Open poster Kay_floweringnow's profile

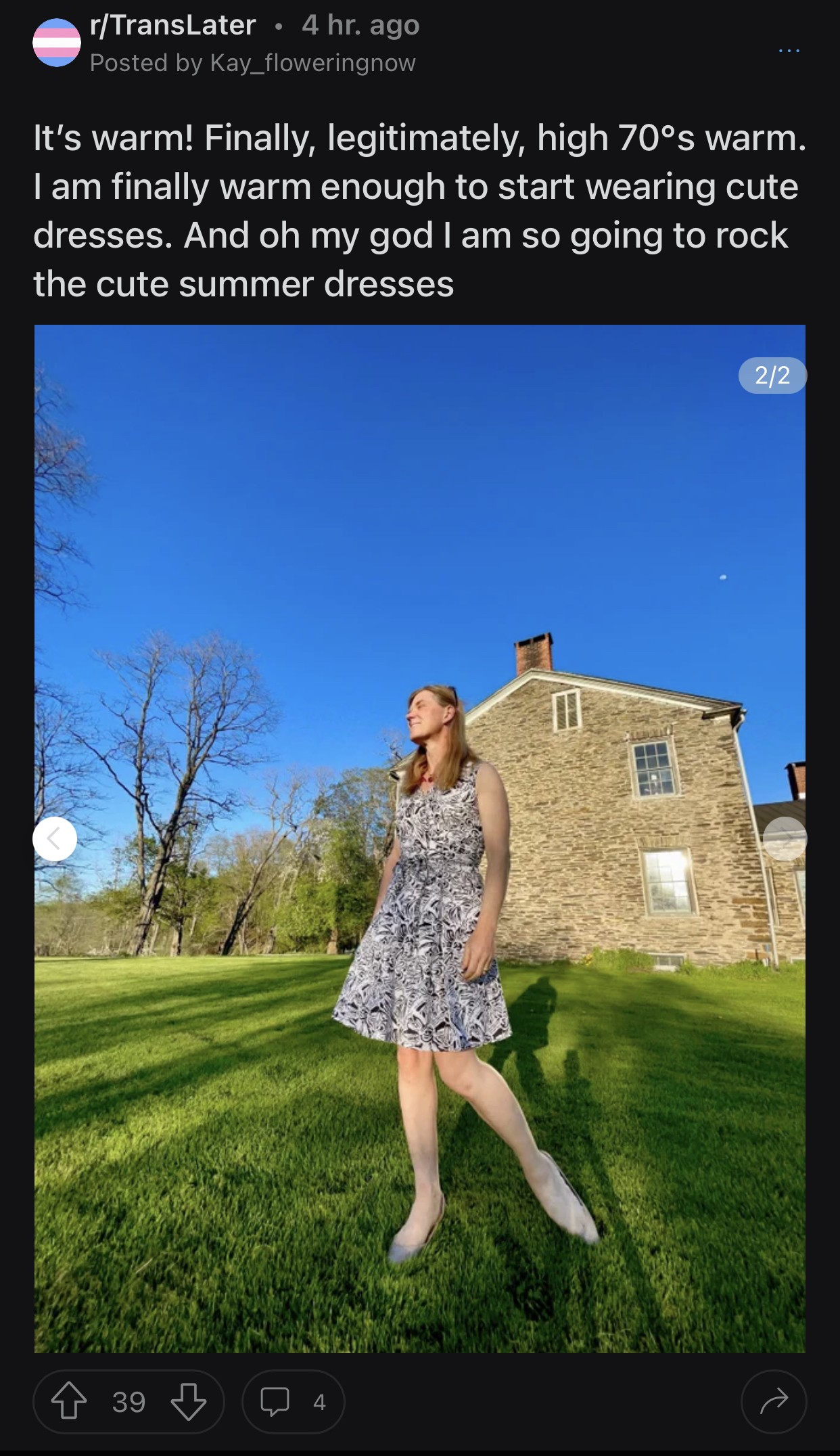pos(313,63)
